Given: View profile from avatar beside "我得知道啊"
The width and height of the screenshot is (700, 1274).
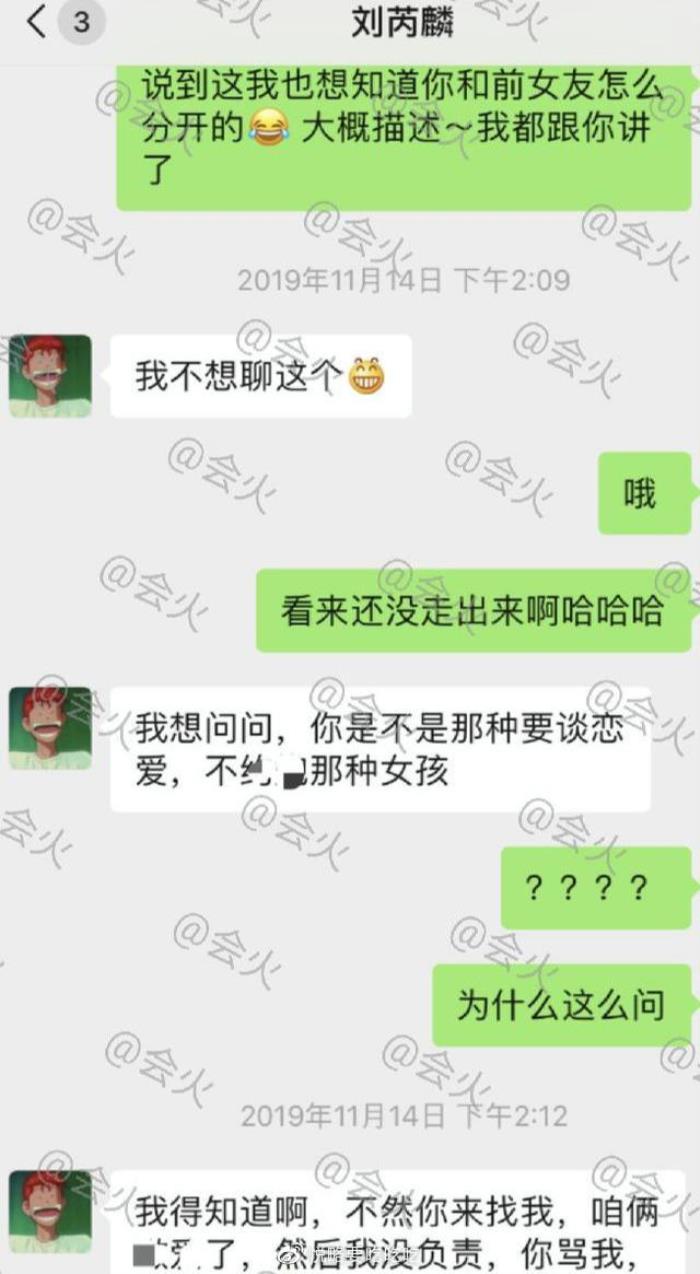Looking at the screenshot, I should [x=50, y=1212].
